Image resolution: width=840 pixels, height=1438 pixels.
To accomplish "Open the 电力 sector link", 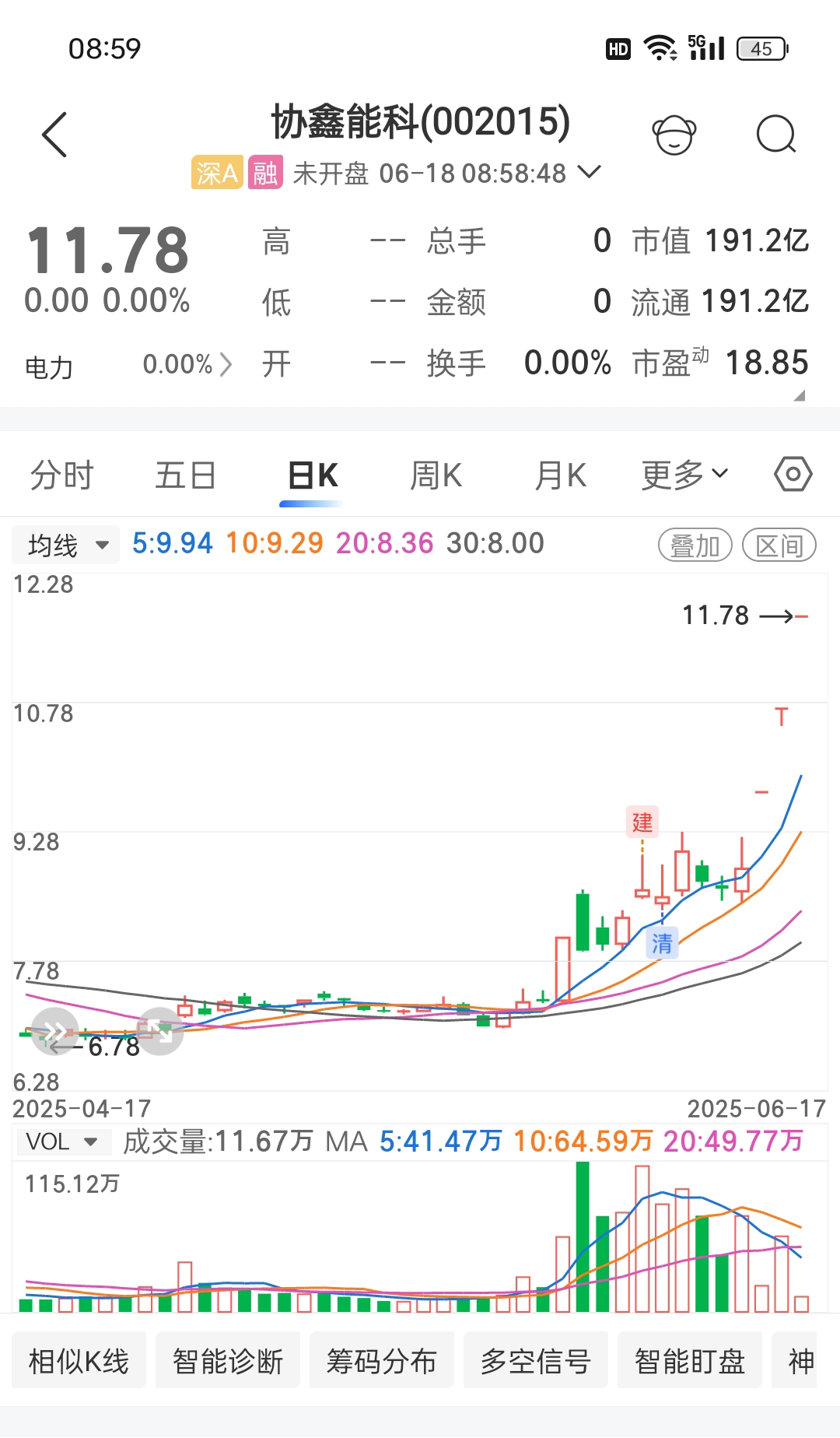I will (x=128, y=365).
